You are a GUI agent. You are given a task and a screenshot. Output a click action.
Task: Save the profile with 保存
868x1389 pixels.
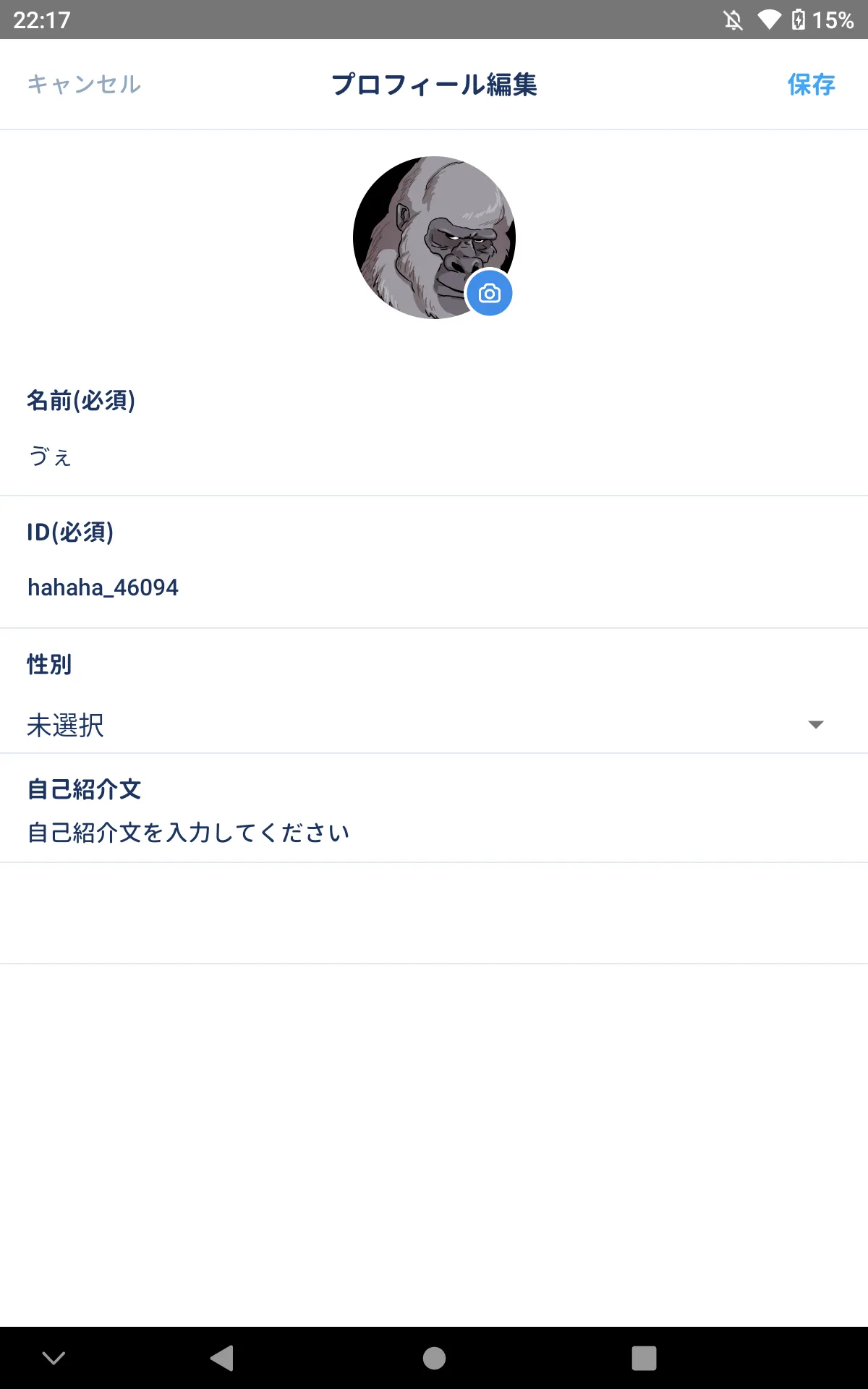811,85
